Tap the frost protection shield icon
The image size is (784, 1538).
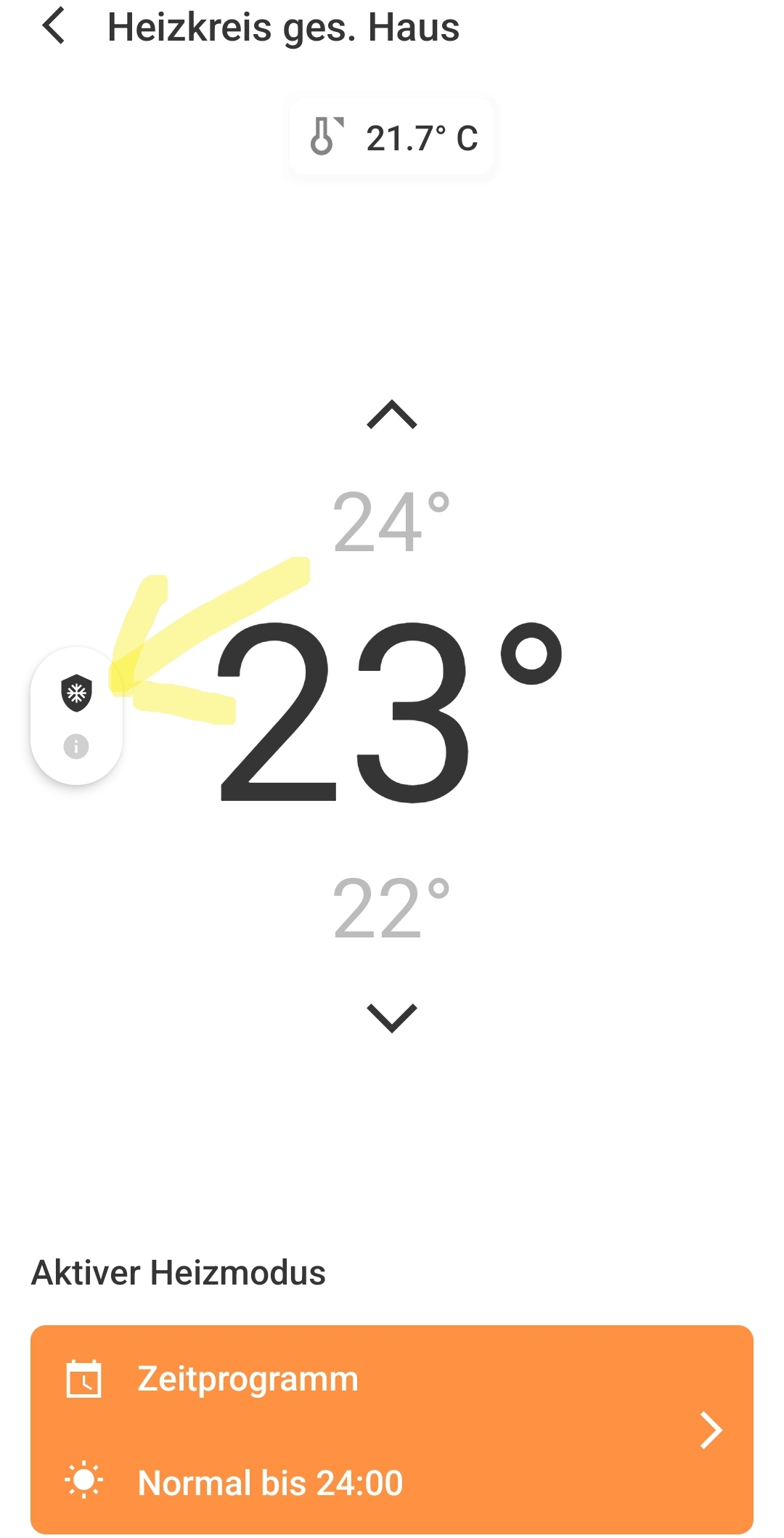click(76, 693)
